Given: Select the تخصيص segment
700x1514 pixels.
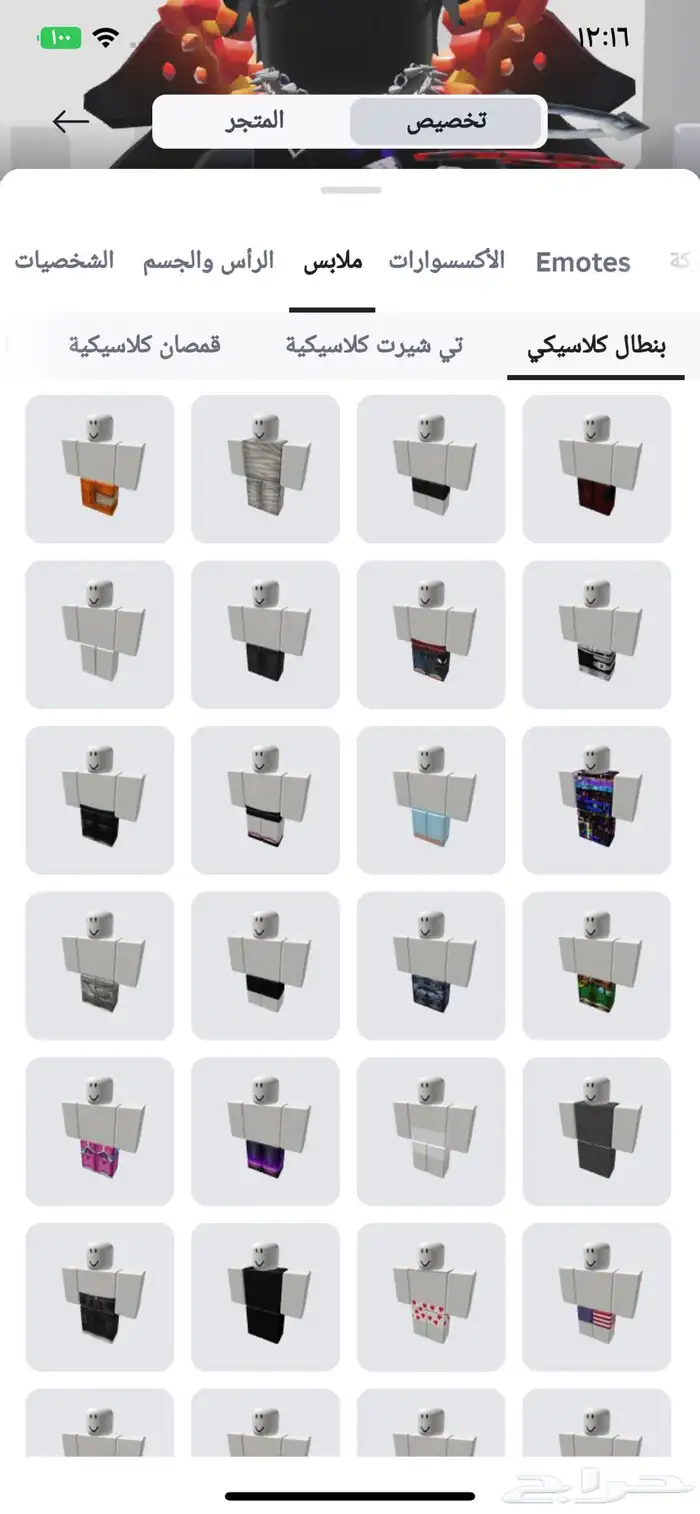Looking at the screenshot, I should pyautogui.click(x=446, y=121).
